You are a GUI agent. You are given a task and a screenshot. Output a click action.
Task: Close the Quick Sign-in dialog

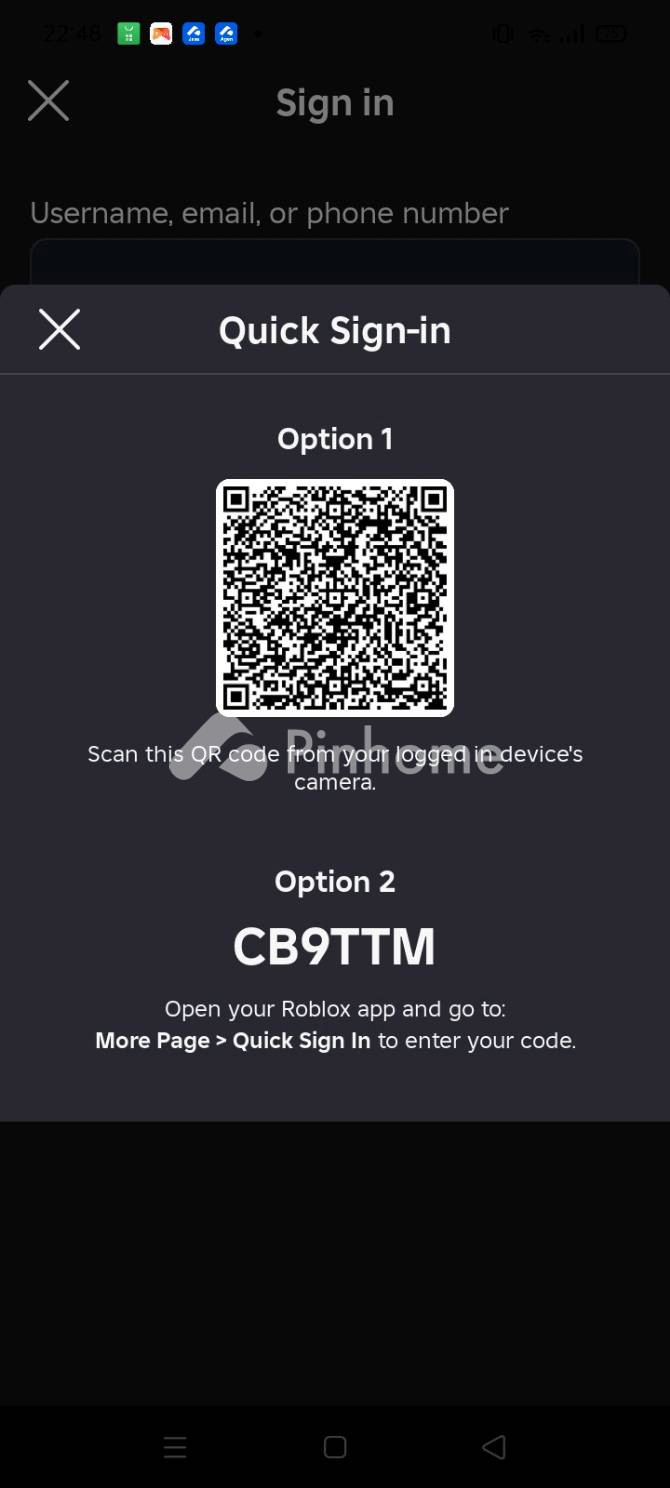[x=59, y=329]
